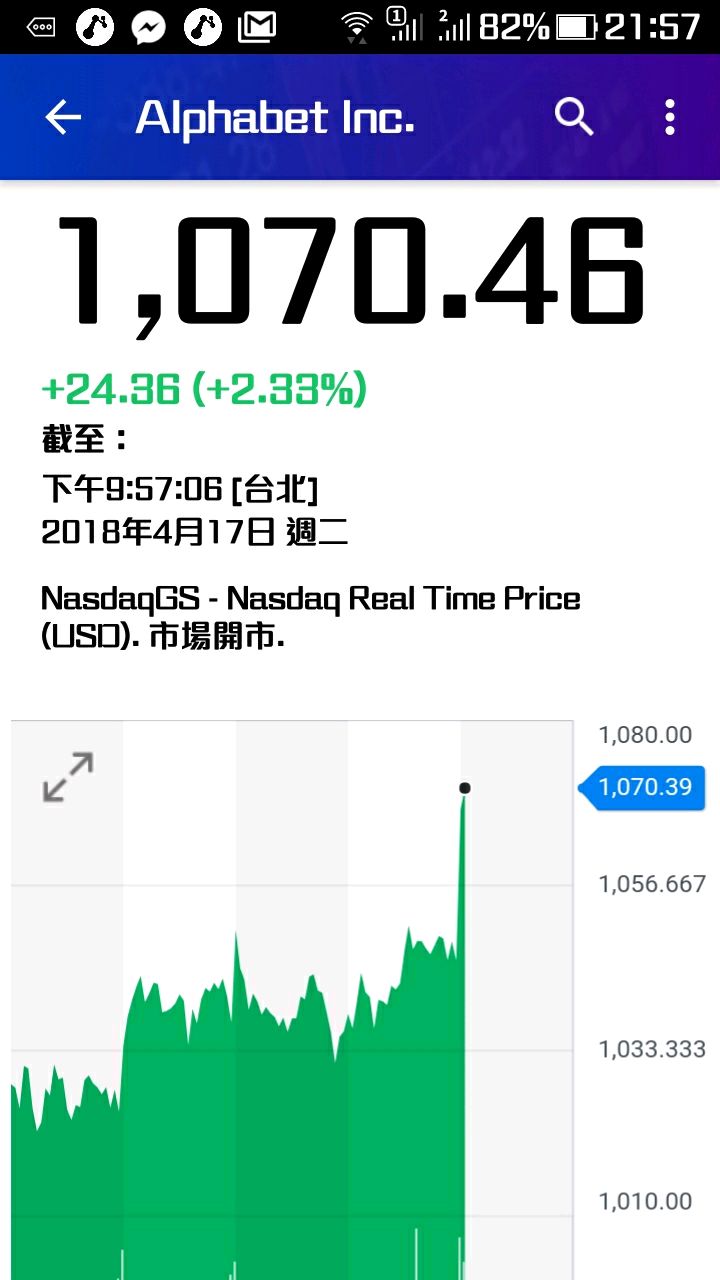
Task: Expand the stock chart to fullscreen
Action: (67, 777)
